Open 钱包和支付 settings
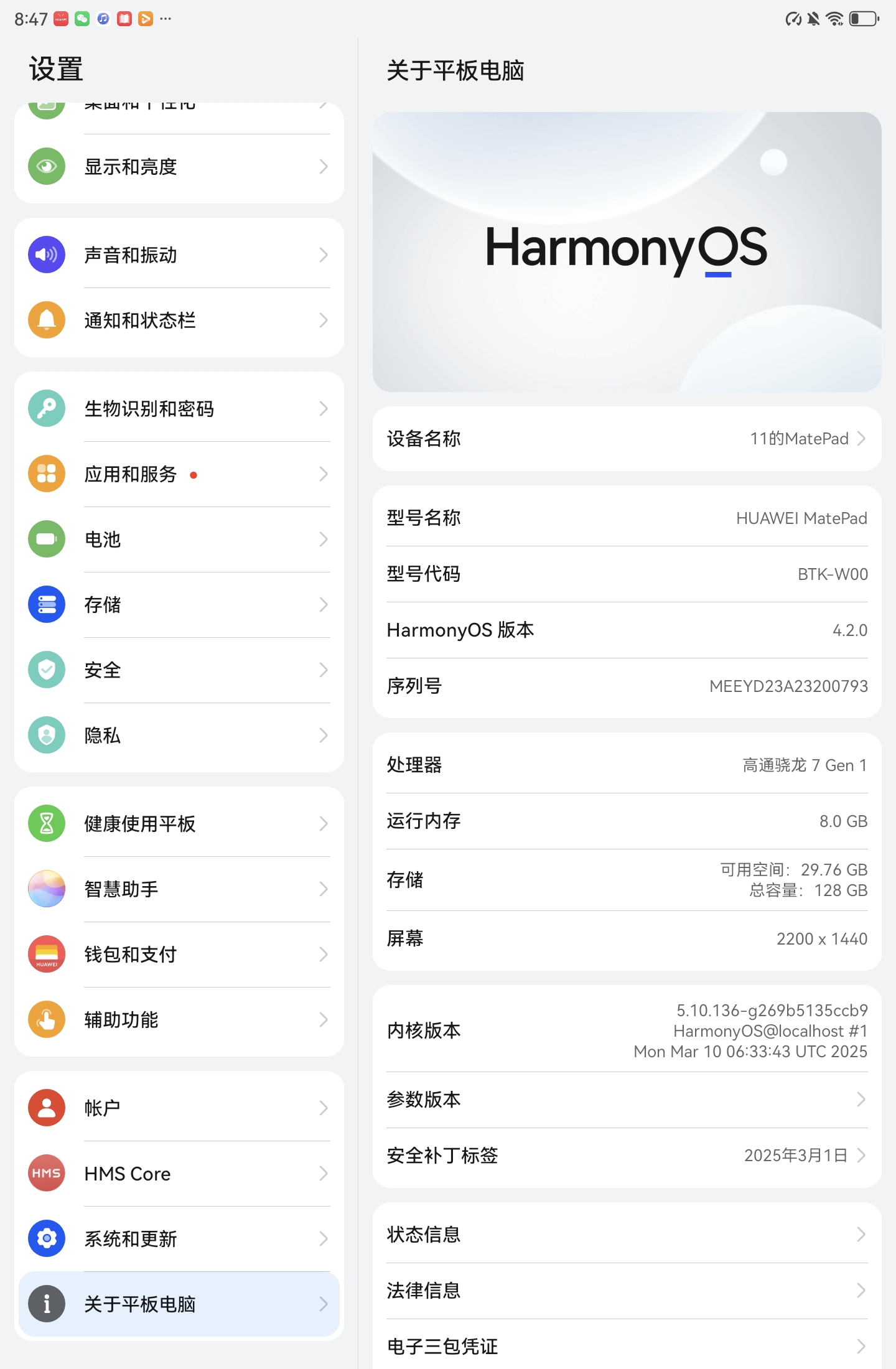 coord(179,955)
